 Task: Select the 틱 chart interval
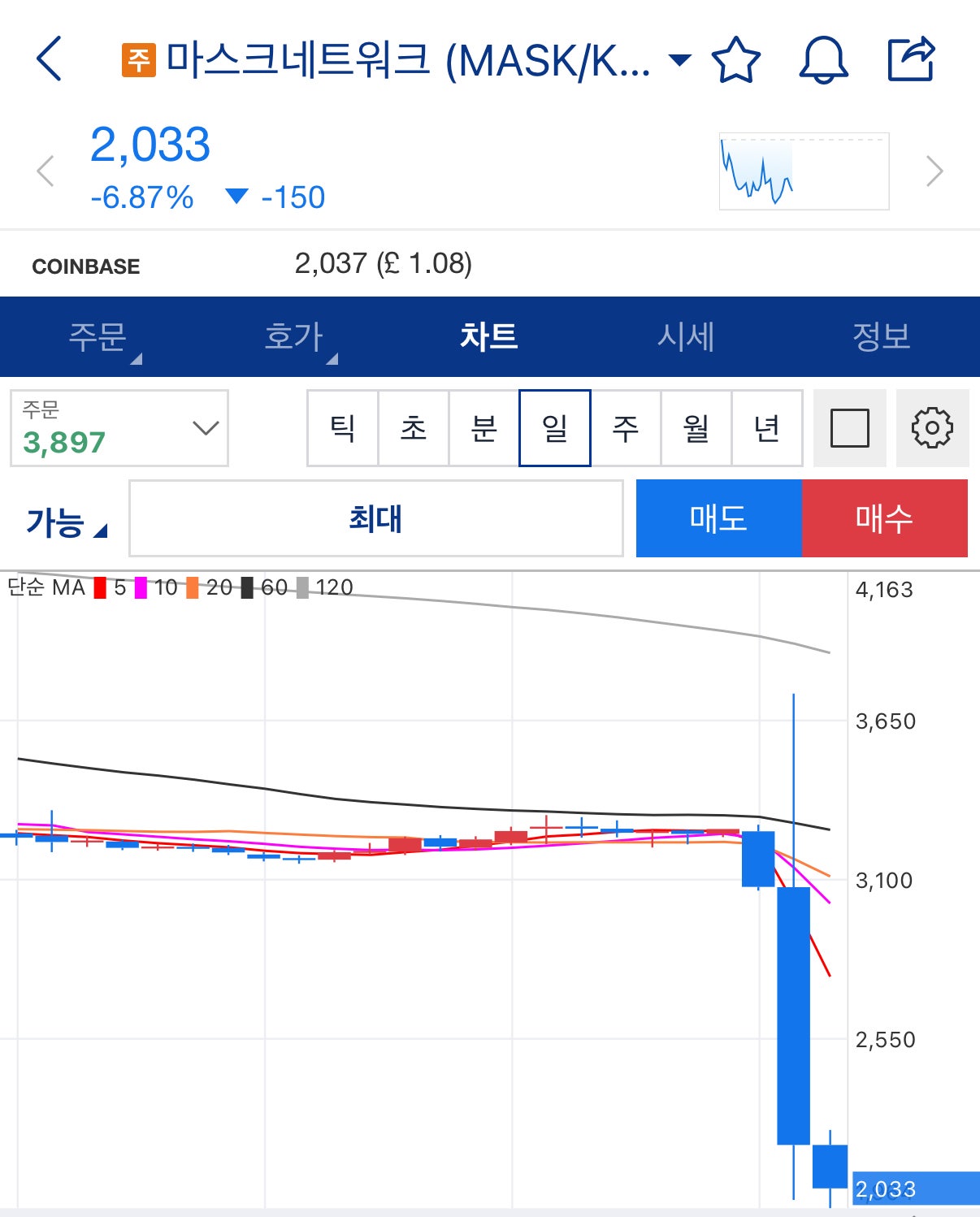[343, 428]
